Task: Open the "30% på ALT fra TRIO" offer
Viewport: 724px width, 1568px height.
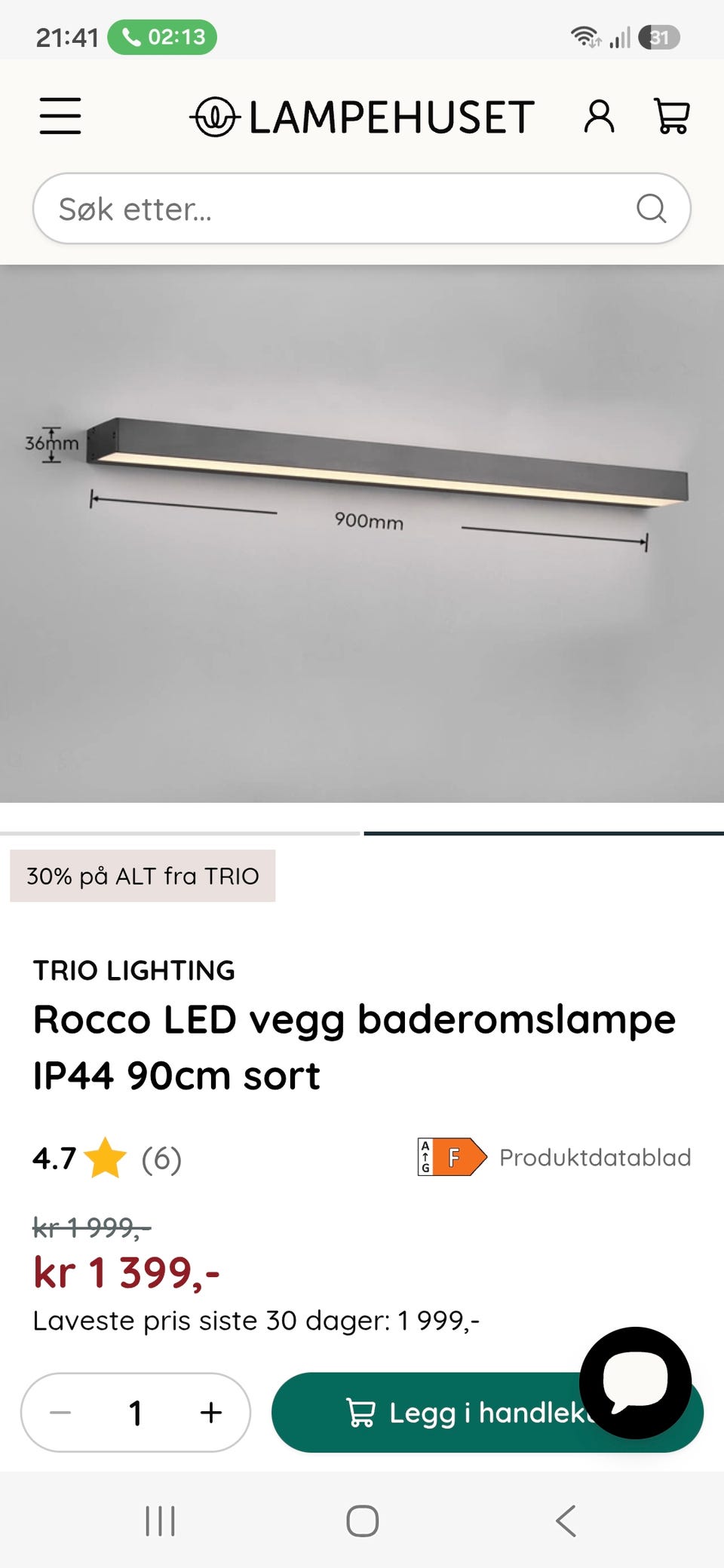Action: click(x=143, y=876)
